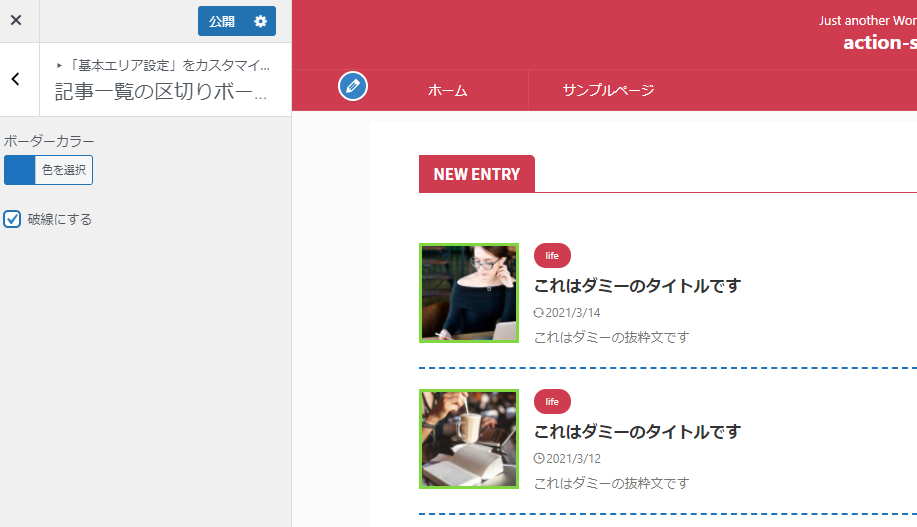The image size is (917, 527).
Task: Open the 2021/3/14 post thumbnail
Action: click(x=469, y=293)
